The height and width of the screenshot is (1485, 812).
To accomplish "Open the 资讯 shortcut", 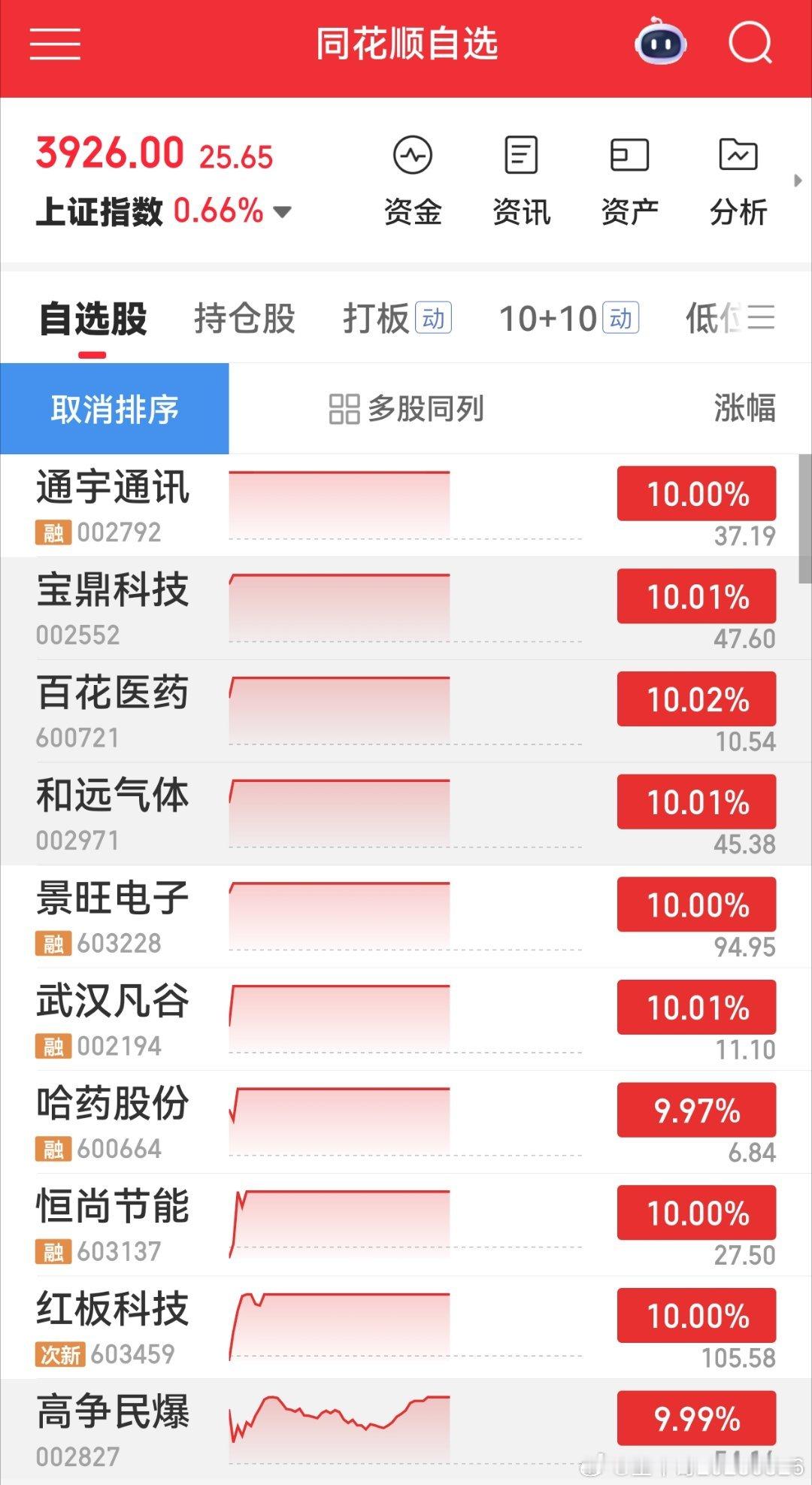I will (521, 181).
